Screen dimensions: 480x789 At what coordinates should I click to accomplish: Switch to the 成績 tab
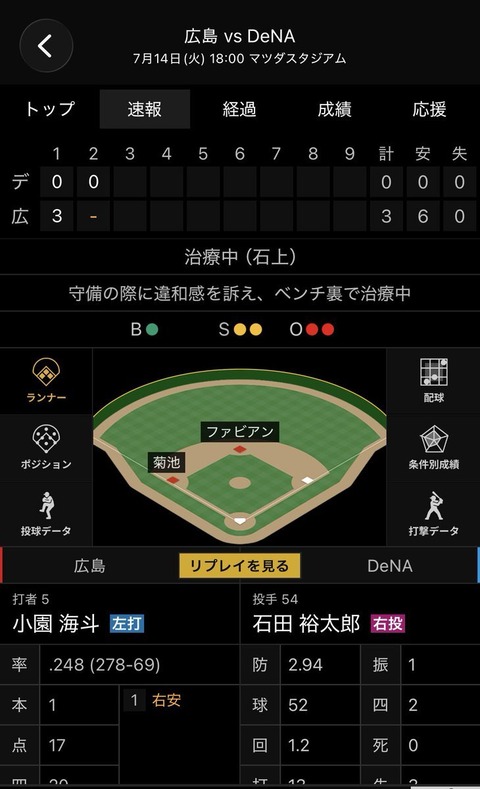[335, 109]
